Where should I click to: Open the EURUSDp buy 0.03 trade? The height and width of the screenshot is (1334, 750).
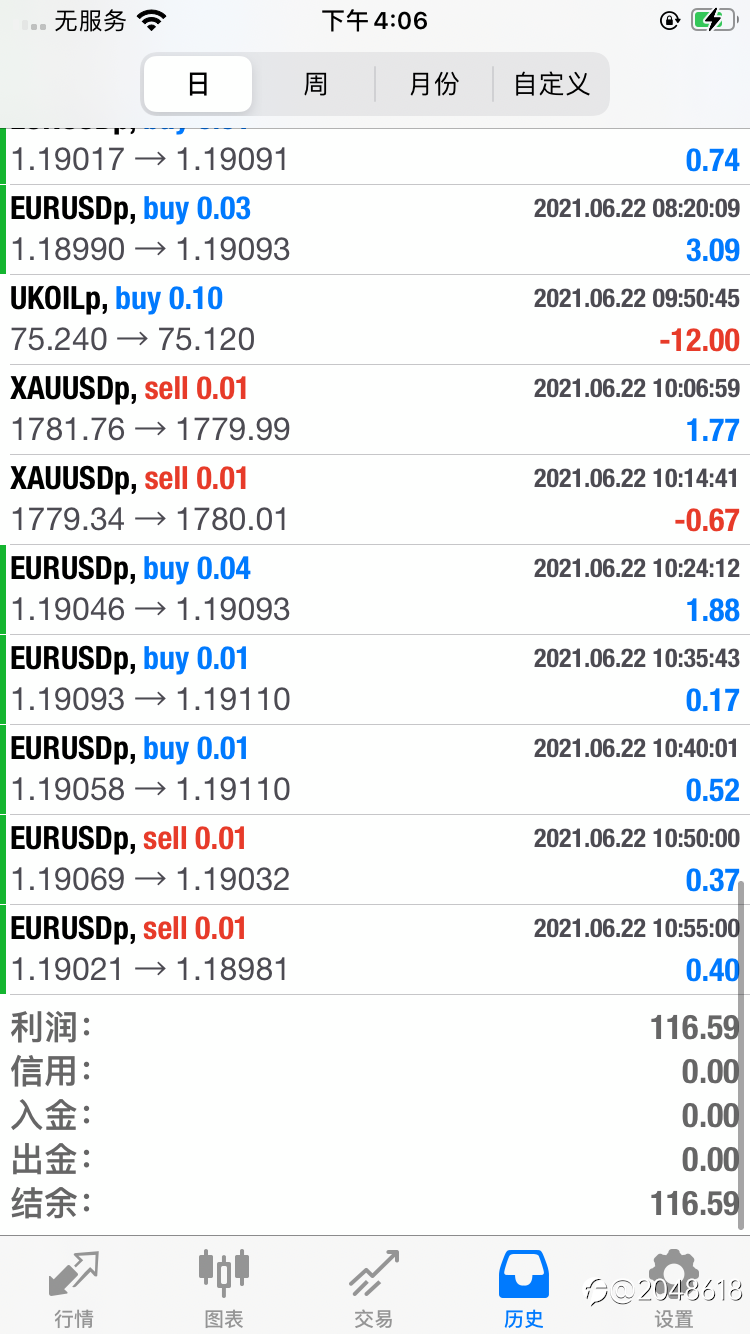(x=375, y=230)
